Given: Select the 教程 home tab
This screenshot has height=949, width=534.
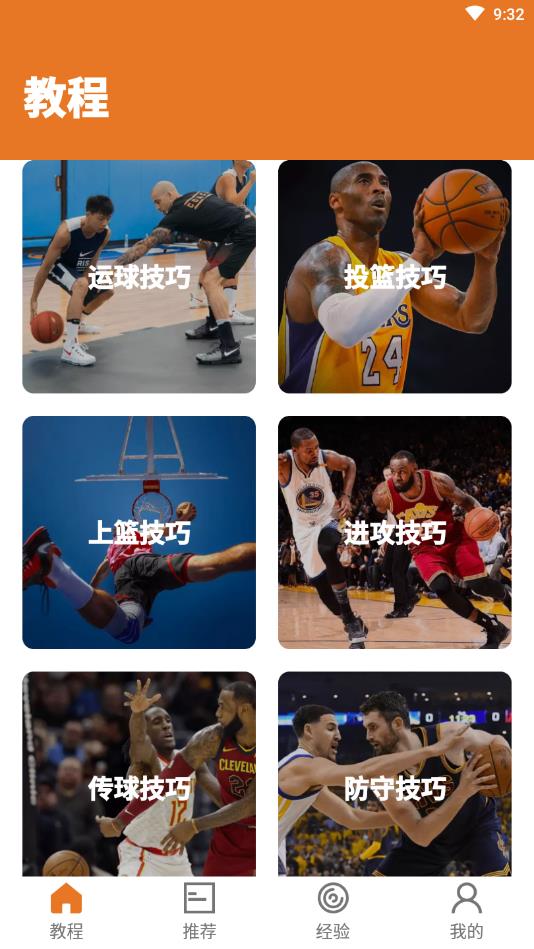Looking at the screenshot, I should (x=67, y=911).
